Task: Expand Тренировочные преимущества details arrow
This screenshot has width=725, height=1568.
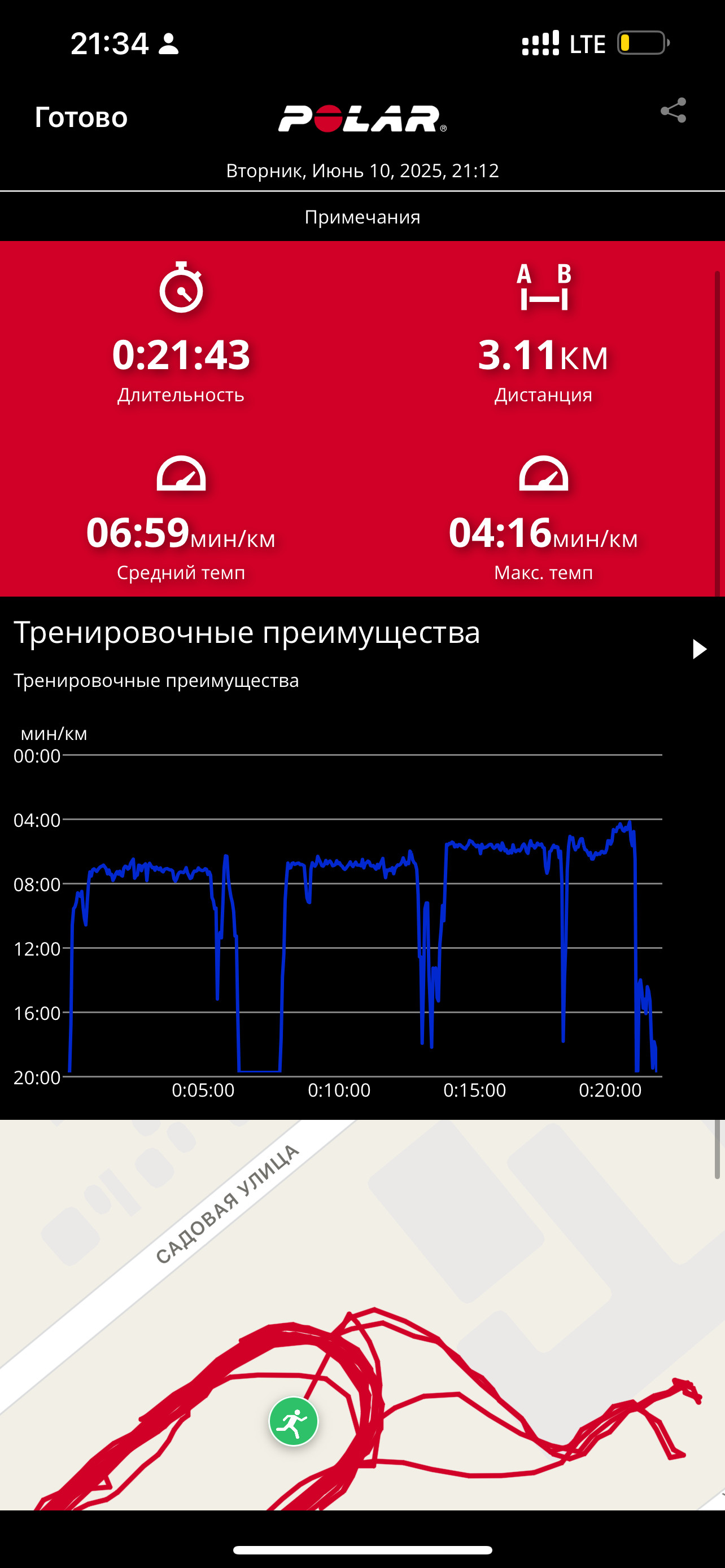Action: coord(699,649)
